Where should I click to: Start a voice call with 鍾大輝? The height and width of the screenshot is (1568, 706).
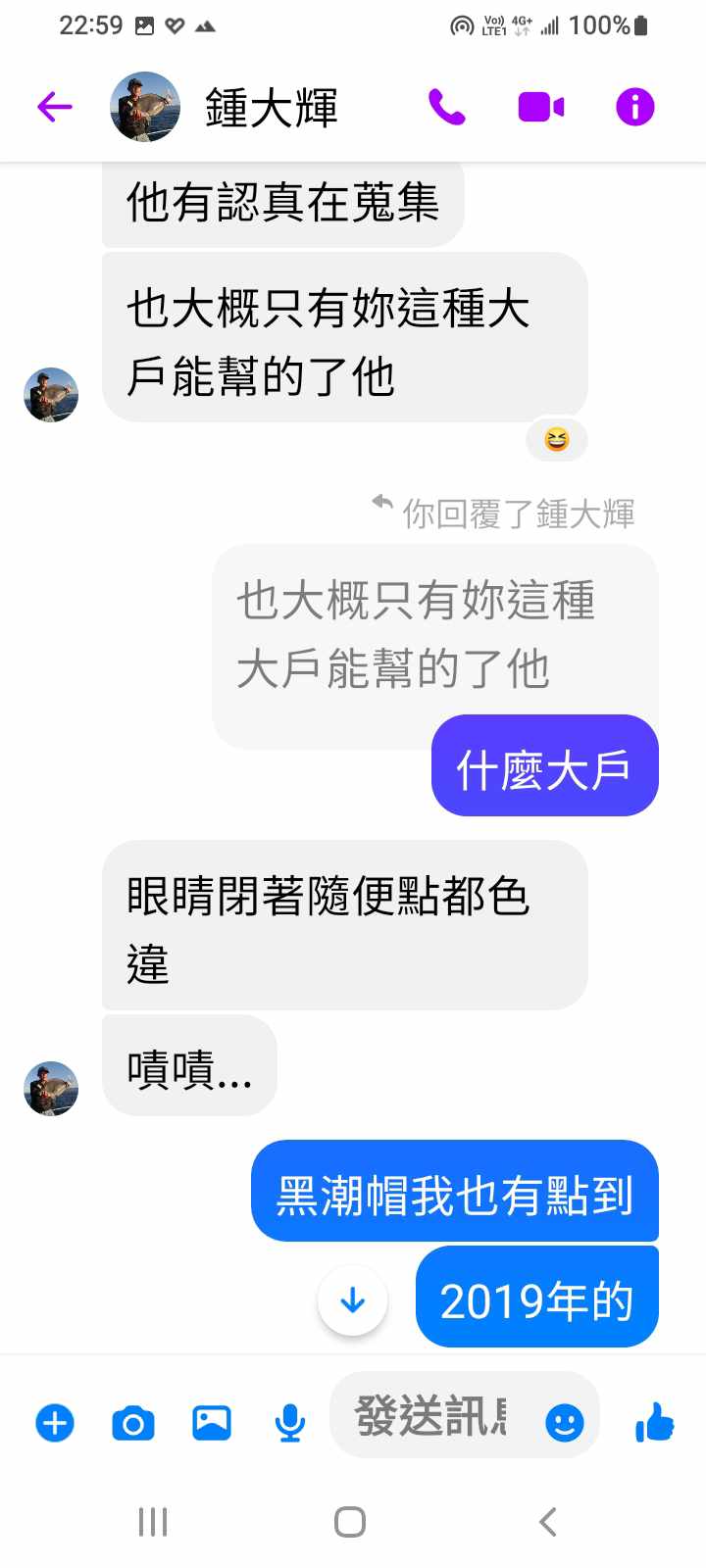(x=447, y=107)
